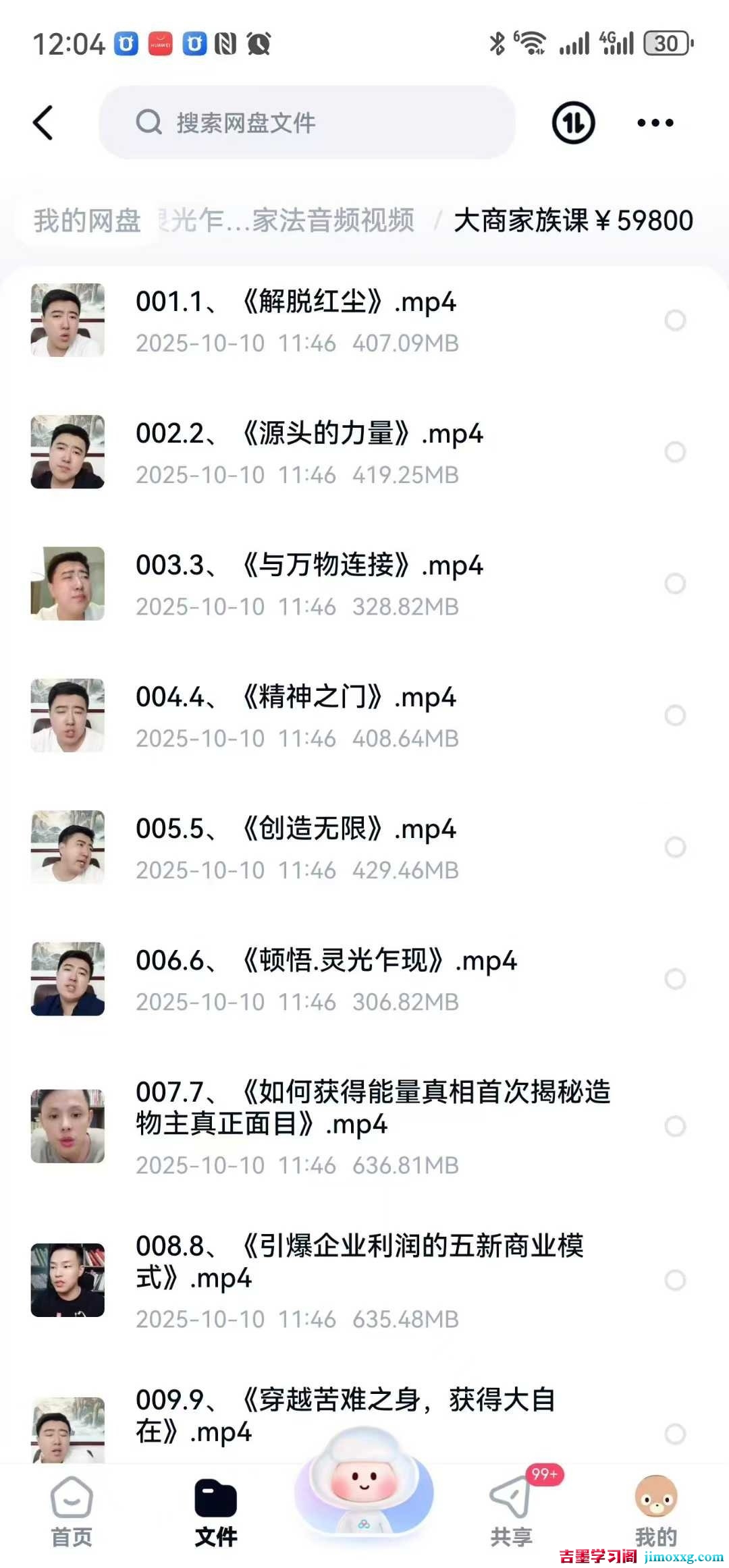Switch to the 共享 tab
This screenshot has height=1568, width=729.
point(511,1511)
